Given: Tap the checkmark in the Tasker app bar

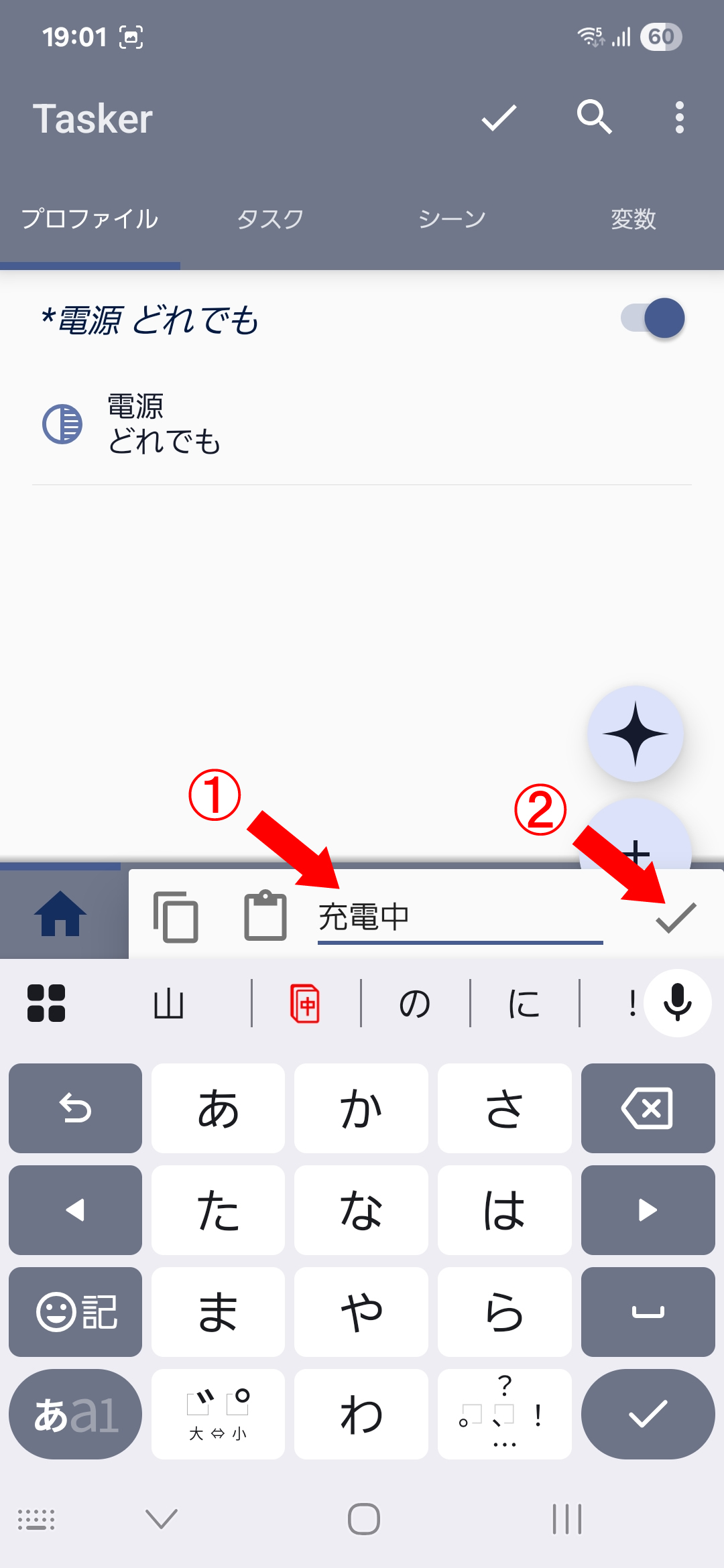Looking at the screenshot, I should coord(499,118).
